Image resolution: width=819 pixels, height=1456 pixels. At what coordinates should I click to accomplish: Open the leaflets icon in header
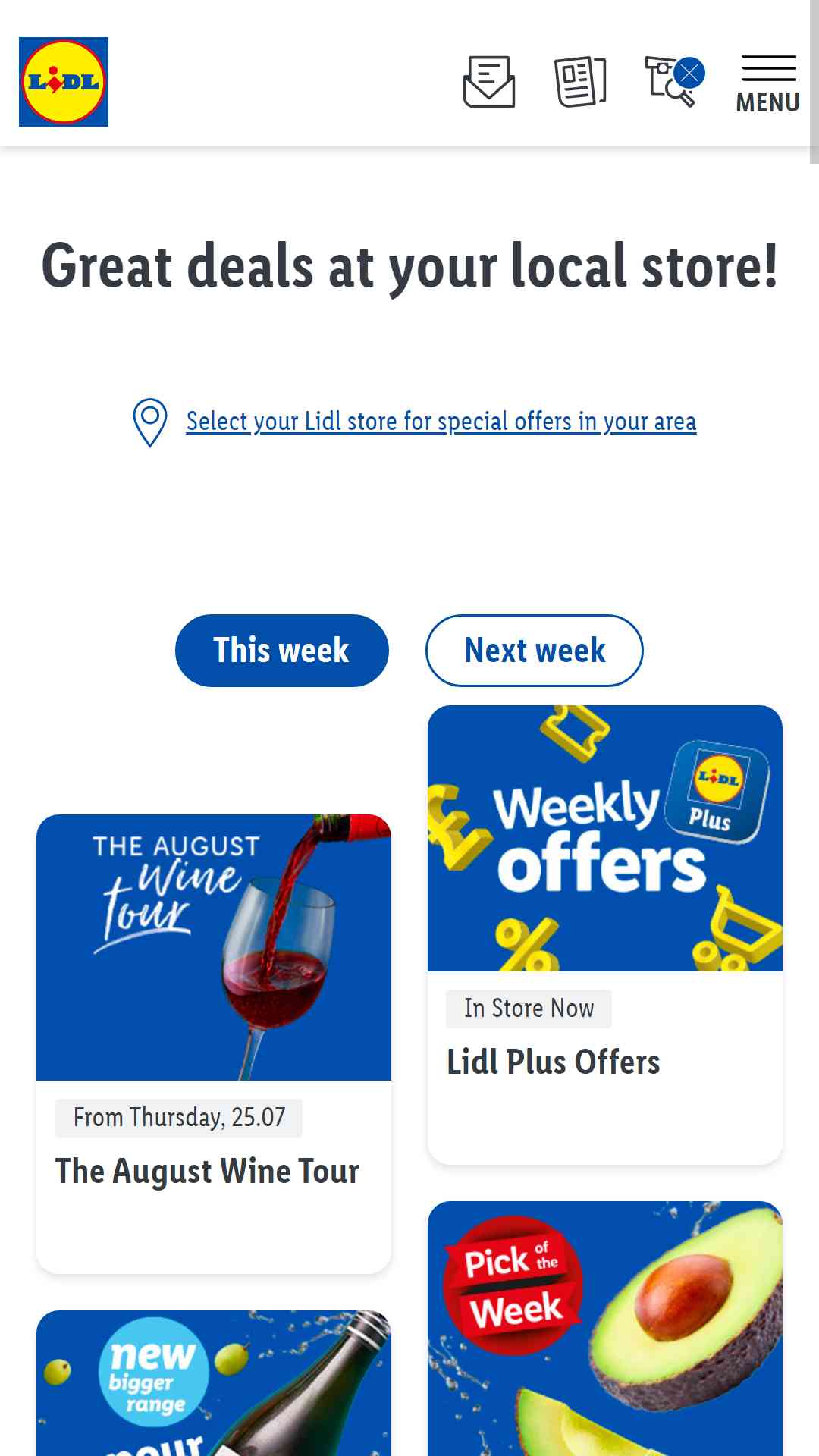point(580,82)
